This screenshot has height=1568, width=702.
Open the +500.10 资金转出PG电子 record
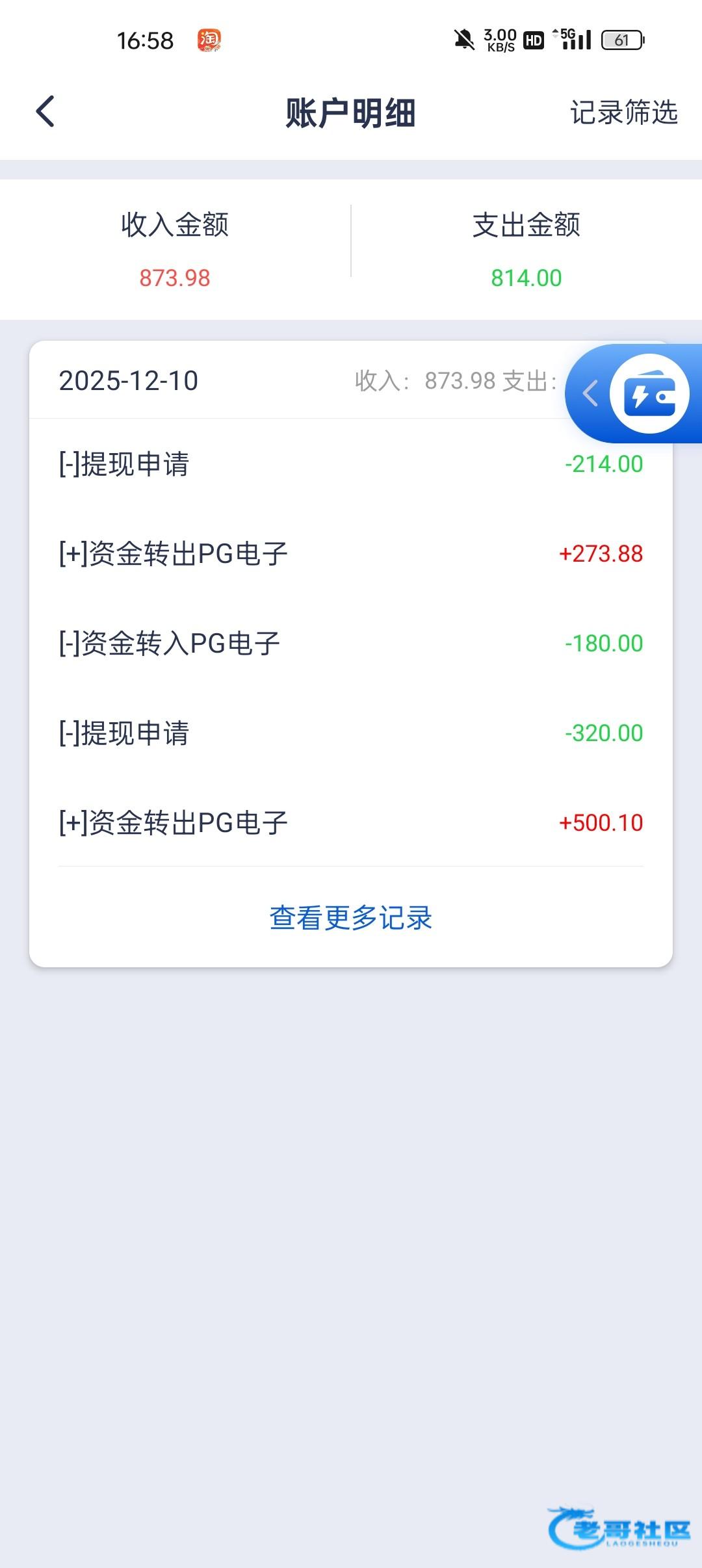coord(351,823)
